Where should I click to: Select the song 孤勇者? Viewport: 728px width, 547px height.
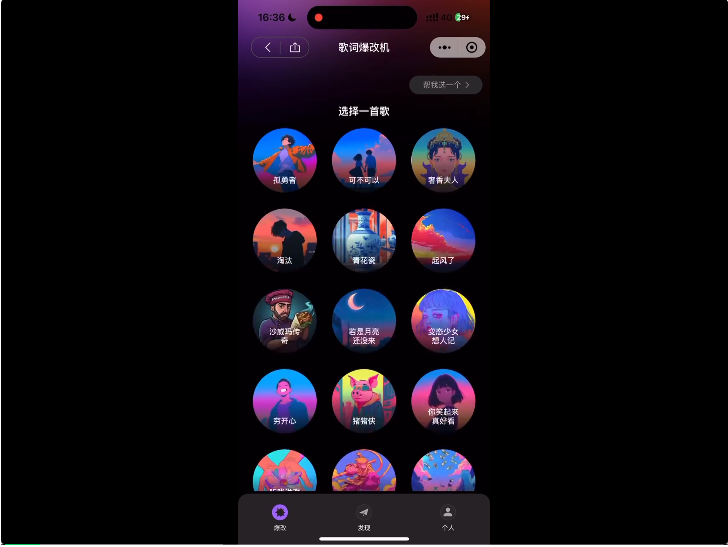(x=285, y=160)
